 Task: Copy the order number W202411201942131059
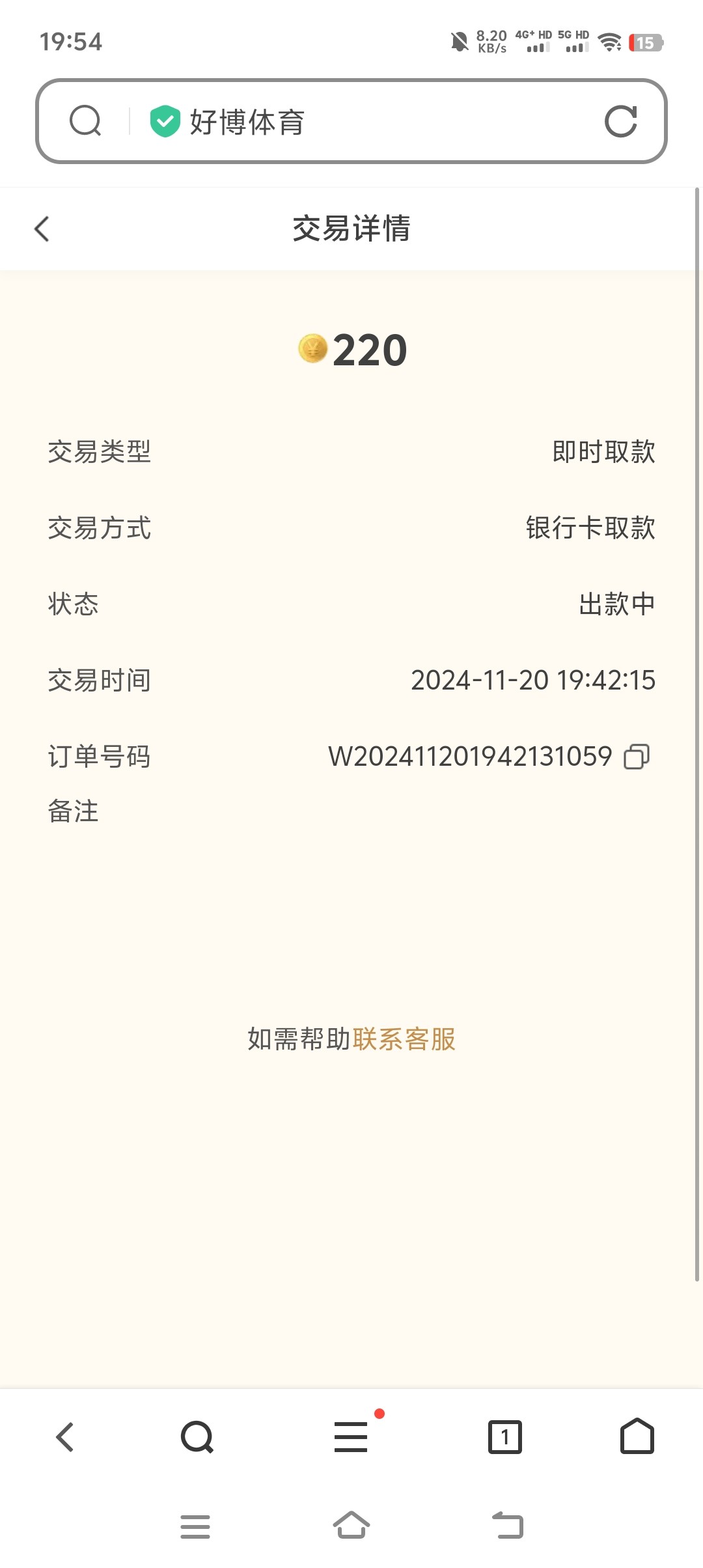637,757
